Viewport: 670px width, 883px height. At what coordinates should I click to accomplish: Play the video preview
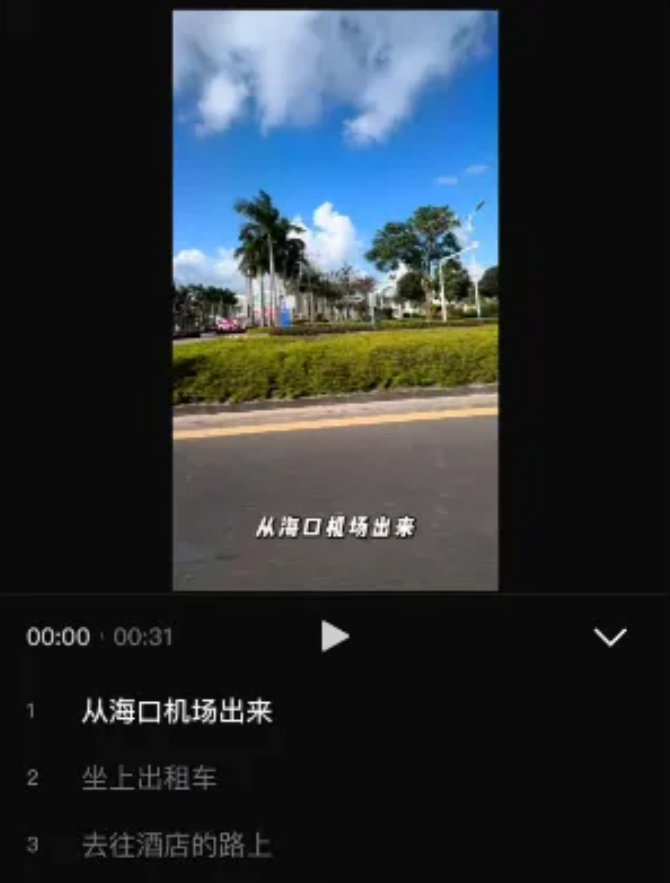[x=334, y=636]
